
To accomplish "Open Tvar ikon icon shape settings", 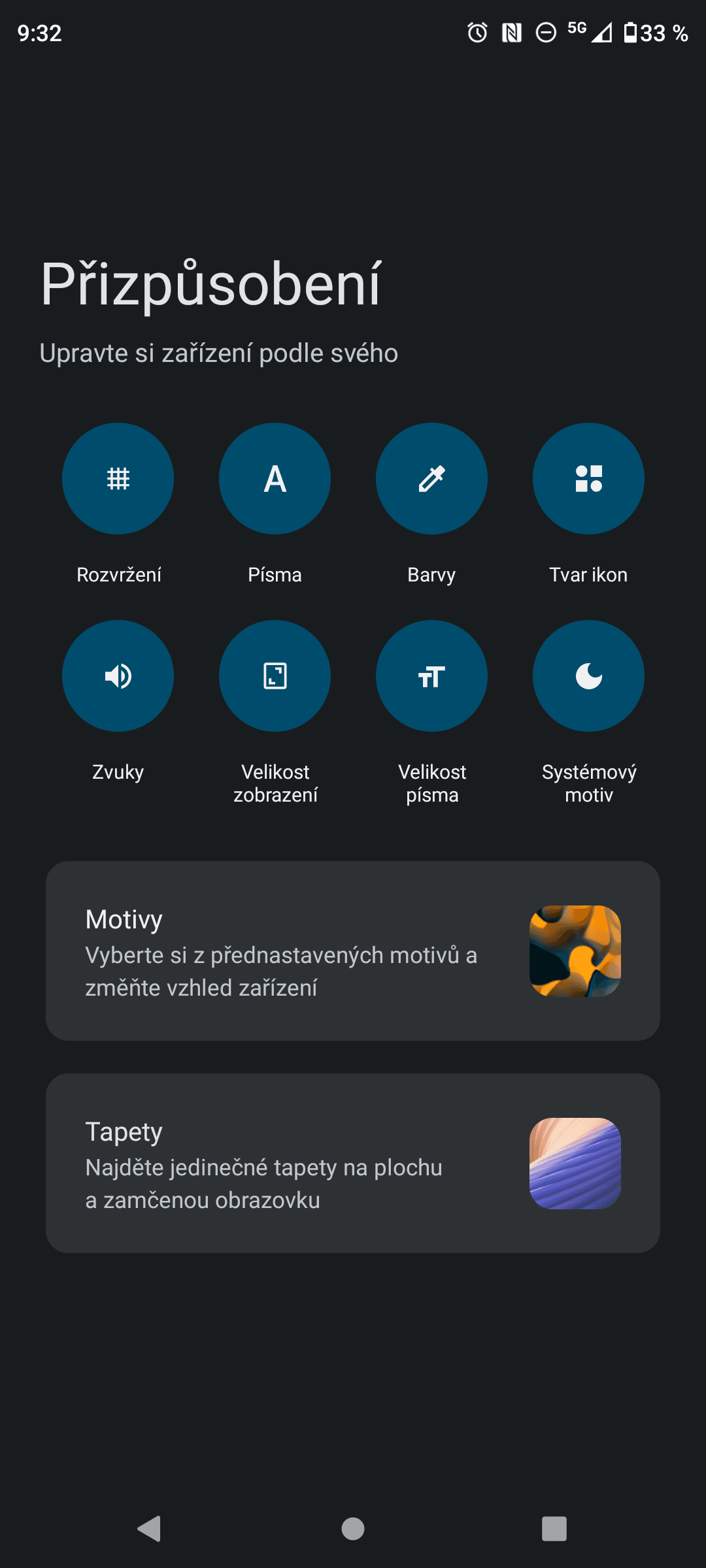I will click(588, 479).
